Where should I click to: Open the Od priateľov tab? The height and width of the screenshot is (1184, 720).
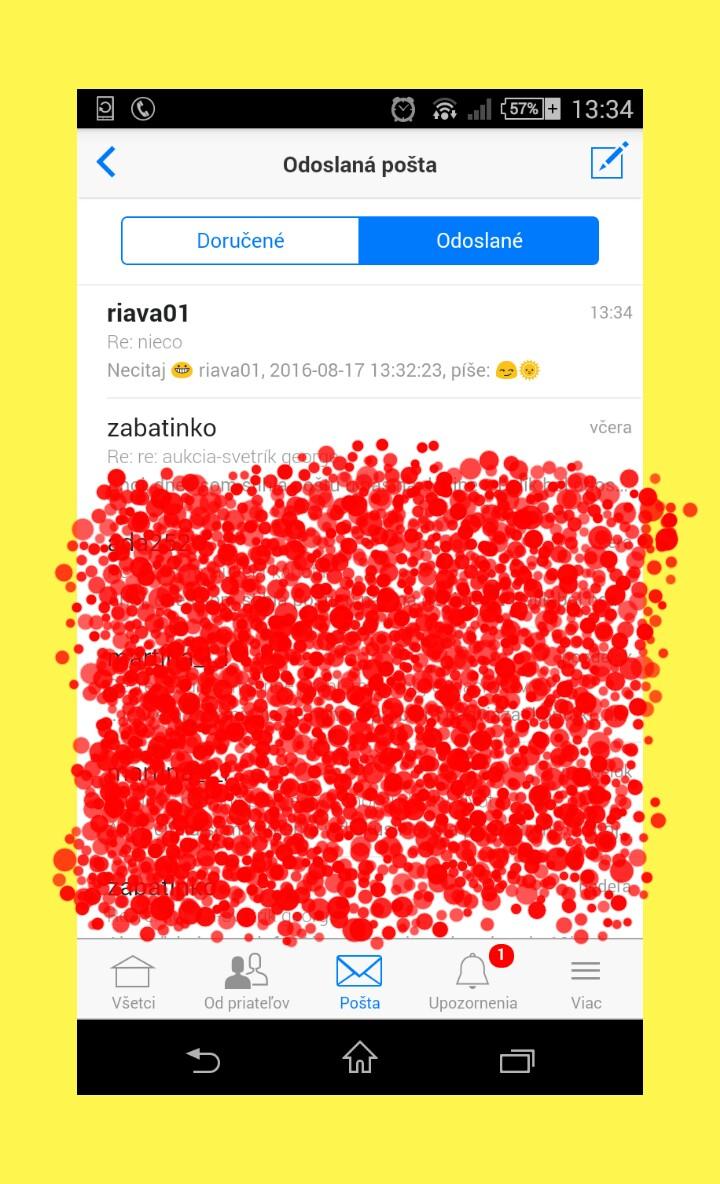tap(246, 981)
